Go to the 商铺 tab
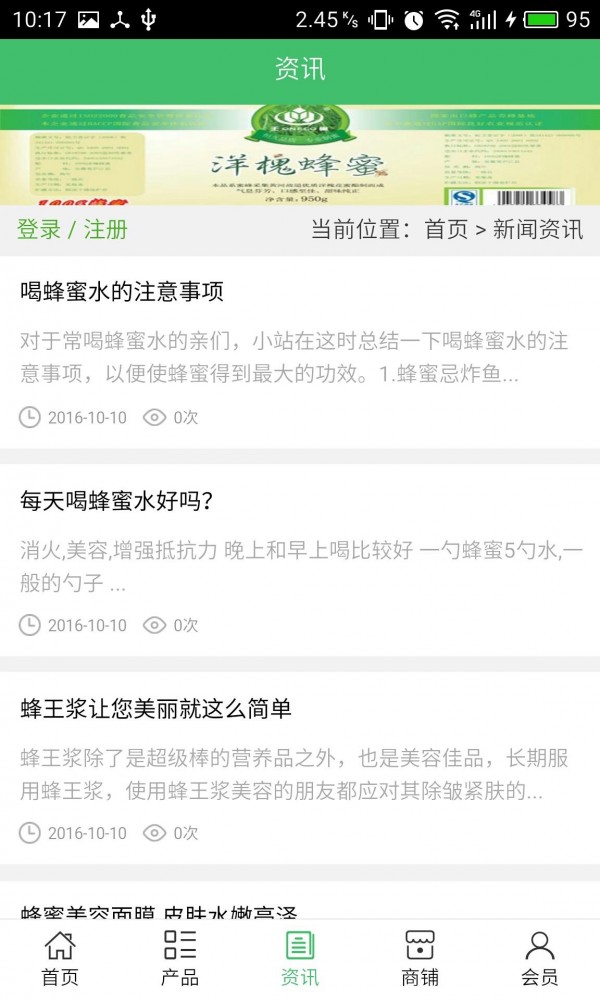Image resolution: width=600 pixels, height=1000 pixels. [x=420, y=958]
